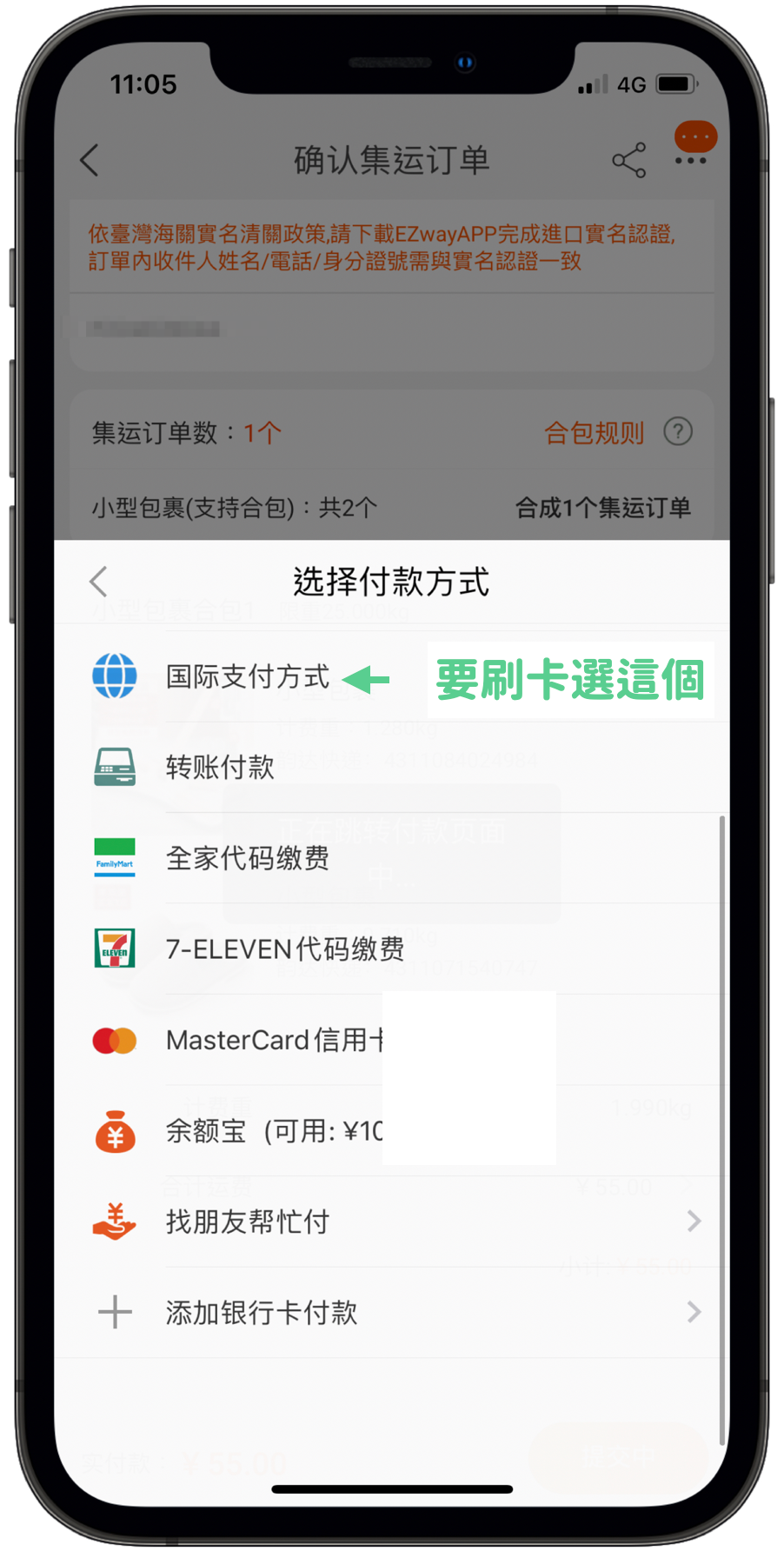
Task: Pick 全家代码缴费 to pay
Action: [248, 858]
